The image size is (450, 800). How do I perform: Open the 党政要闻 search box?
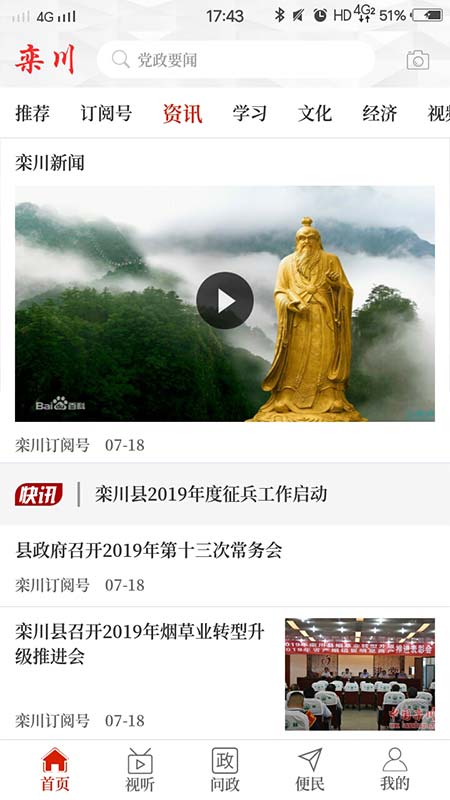point(236,60)
